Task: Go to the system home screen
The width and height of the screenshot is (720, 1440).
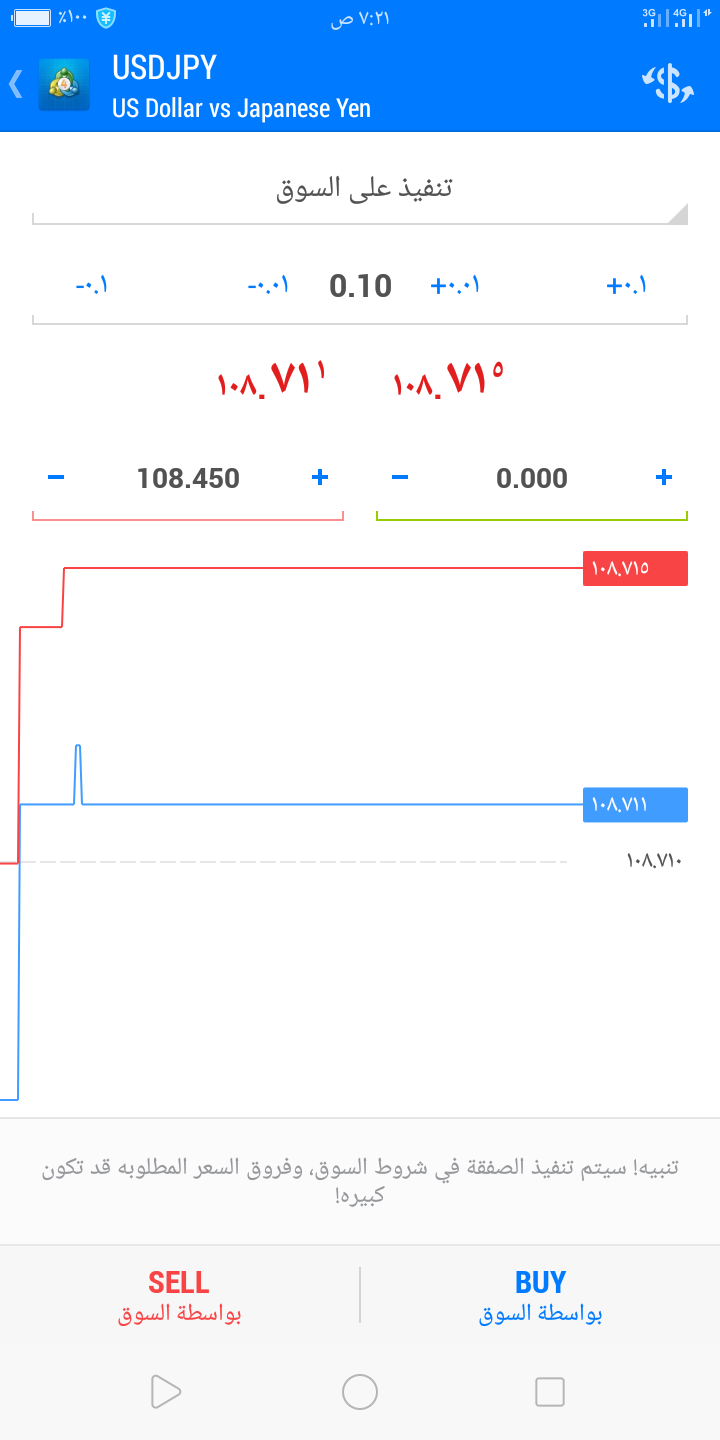Action: [x=360, y=1392]
